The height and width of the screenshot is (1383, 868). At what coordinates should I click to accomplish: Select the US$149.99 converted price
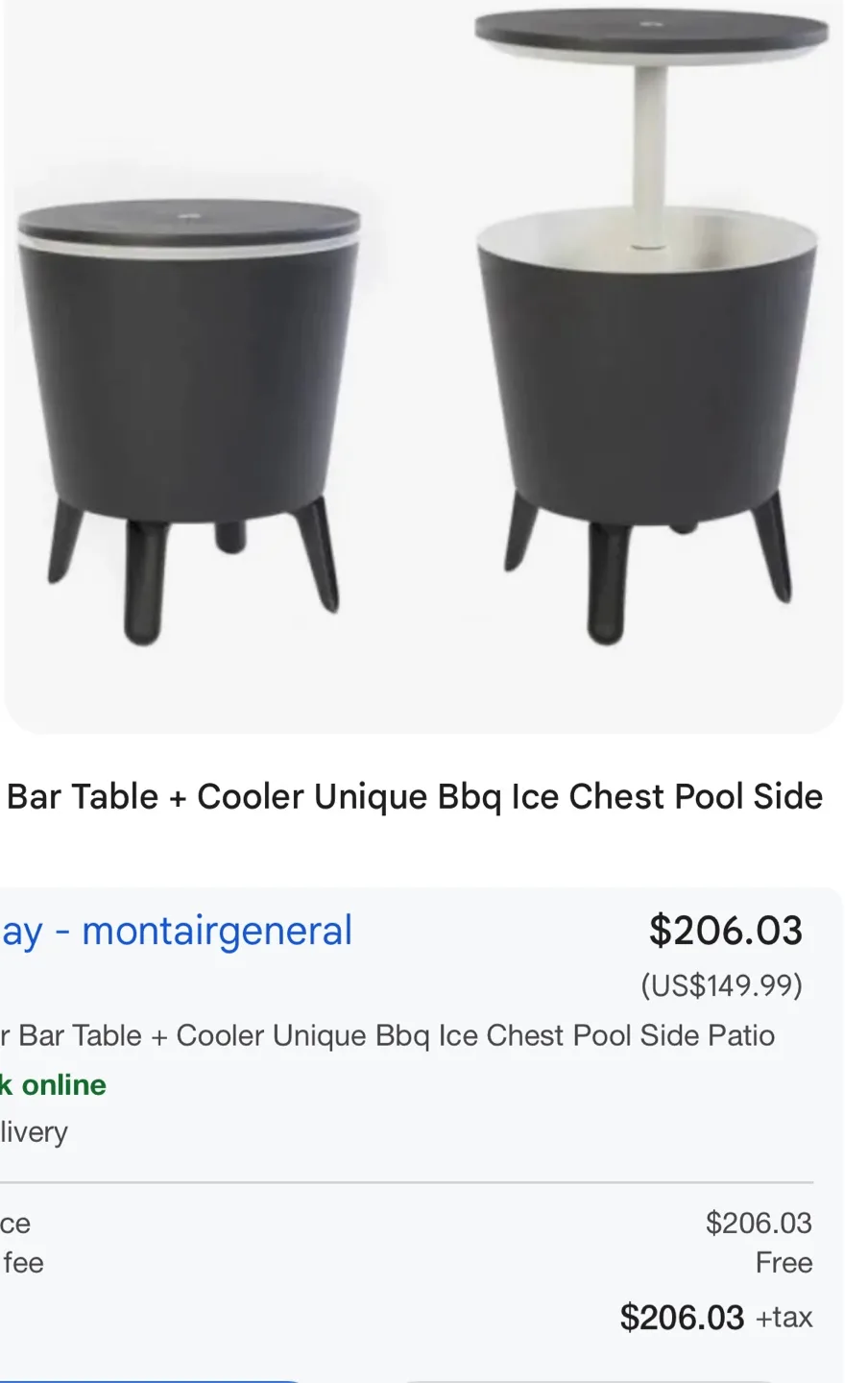(721, 985)
